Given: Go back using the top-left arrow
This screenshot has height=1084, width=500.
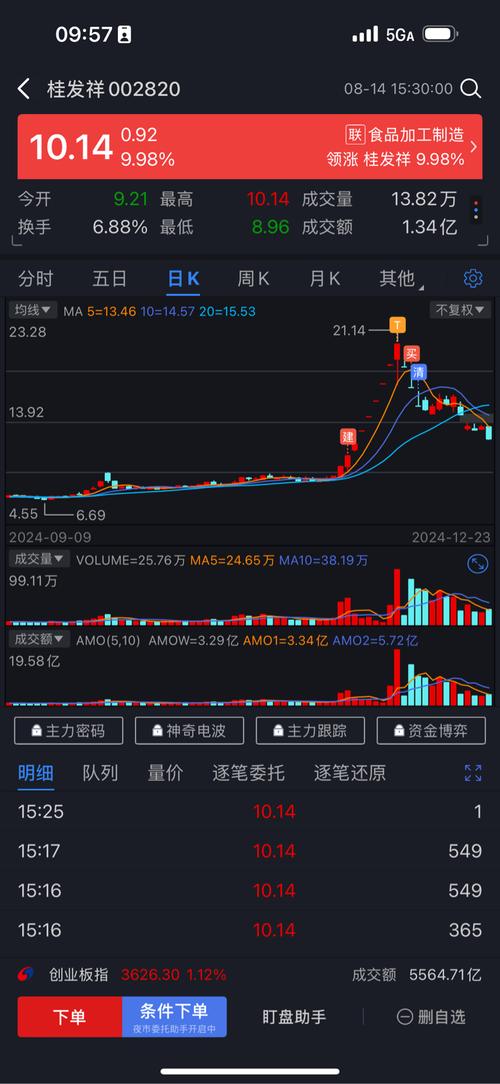Looking at the screenshot, I should coord(24,88).
